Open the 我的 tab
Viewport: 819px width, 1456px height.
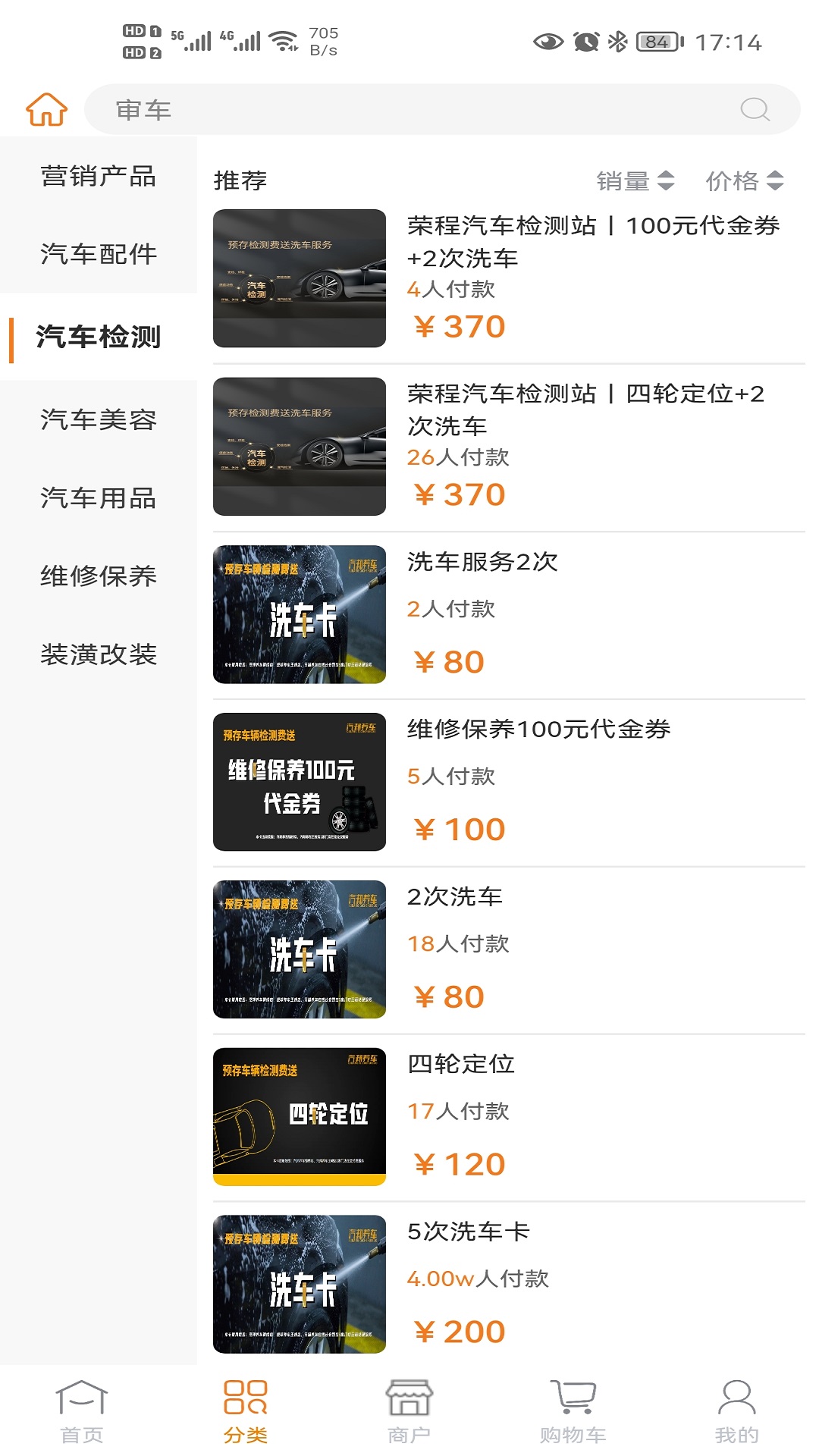click(x=736, y=1412)
